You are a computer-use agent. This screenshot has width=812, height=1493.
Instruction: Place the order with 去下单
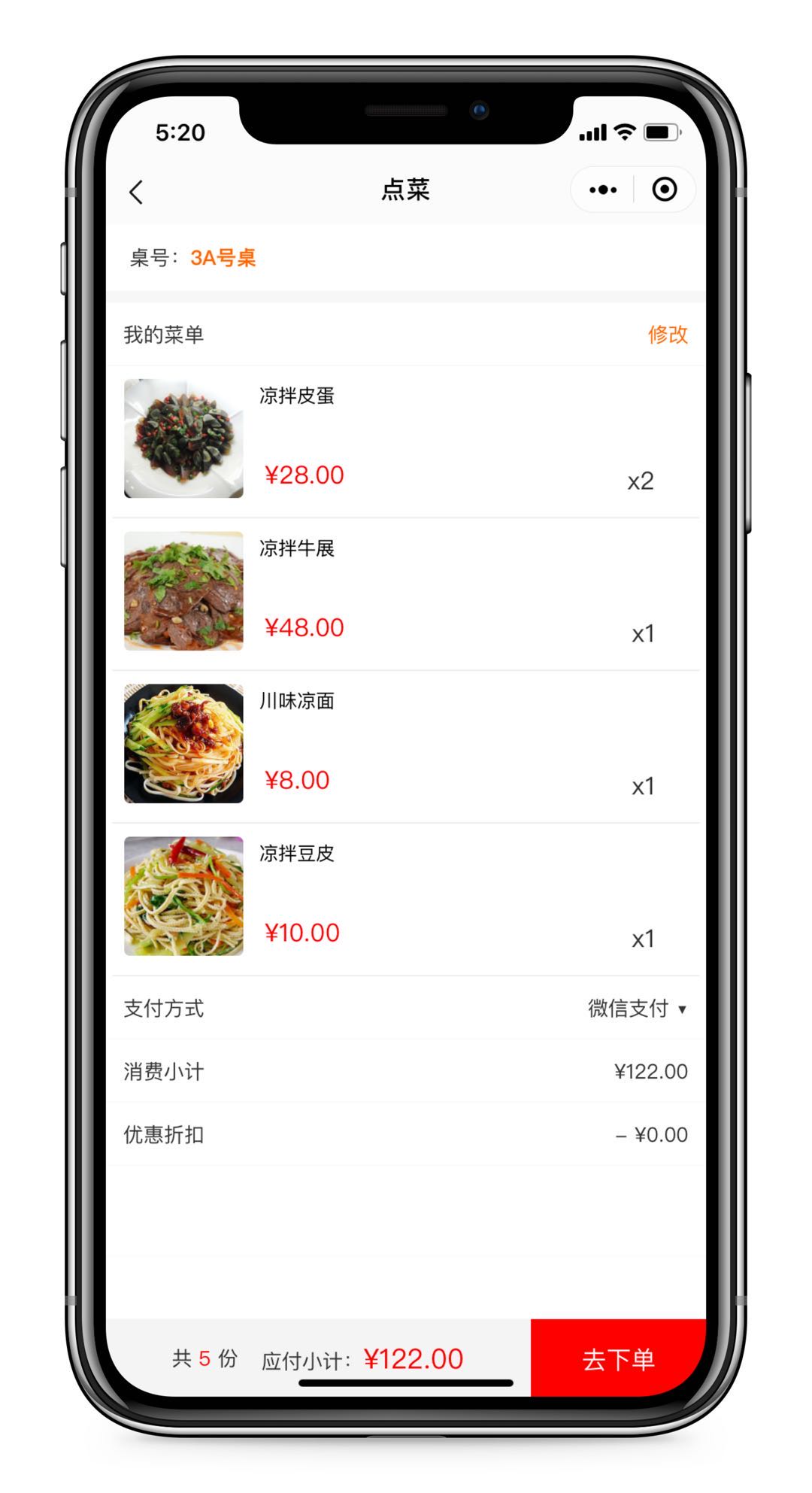pos(618,1358)
